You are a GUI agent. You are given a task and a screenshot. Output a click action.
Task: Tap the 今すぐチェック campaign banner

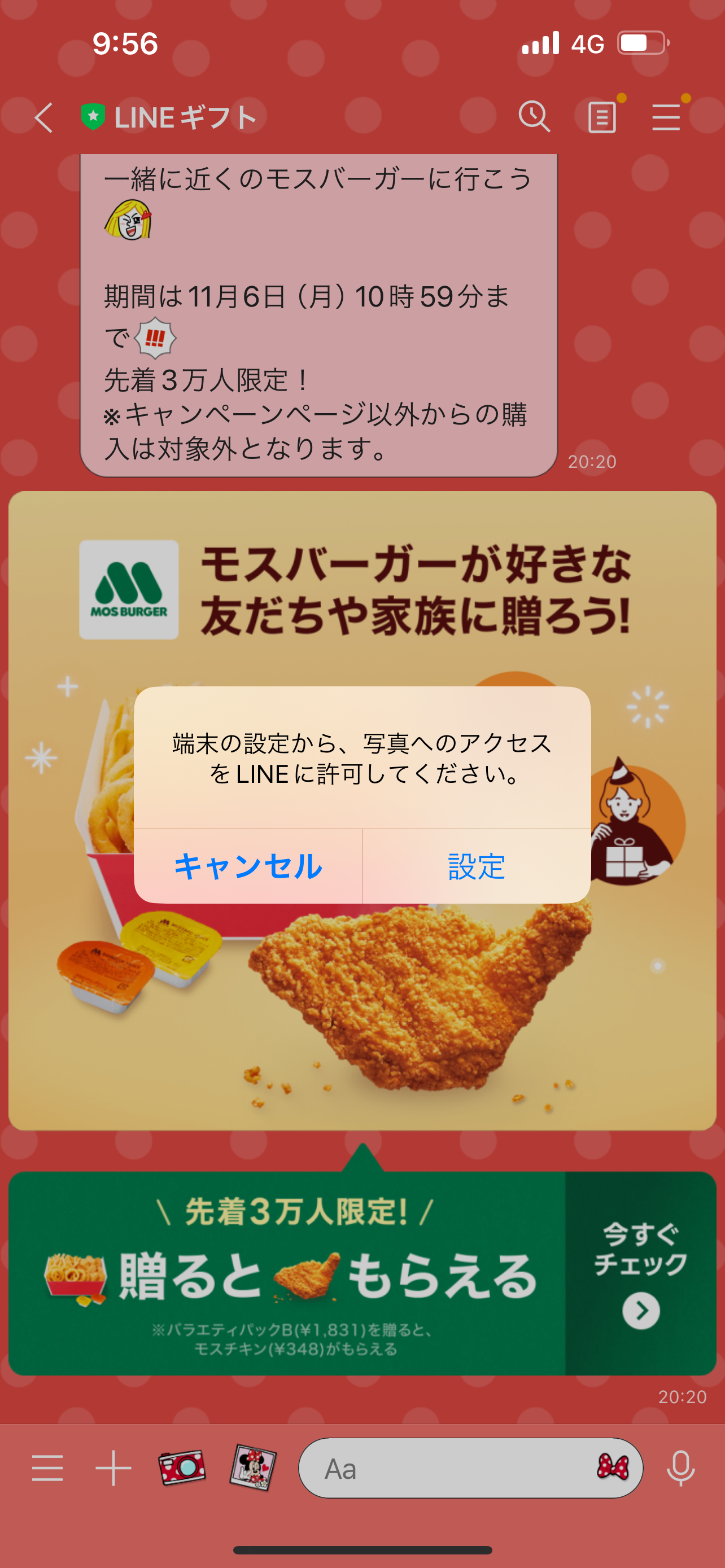point(640,1273)
